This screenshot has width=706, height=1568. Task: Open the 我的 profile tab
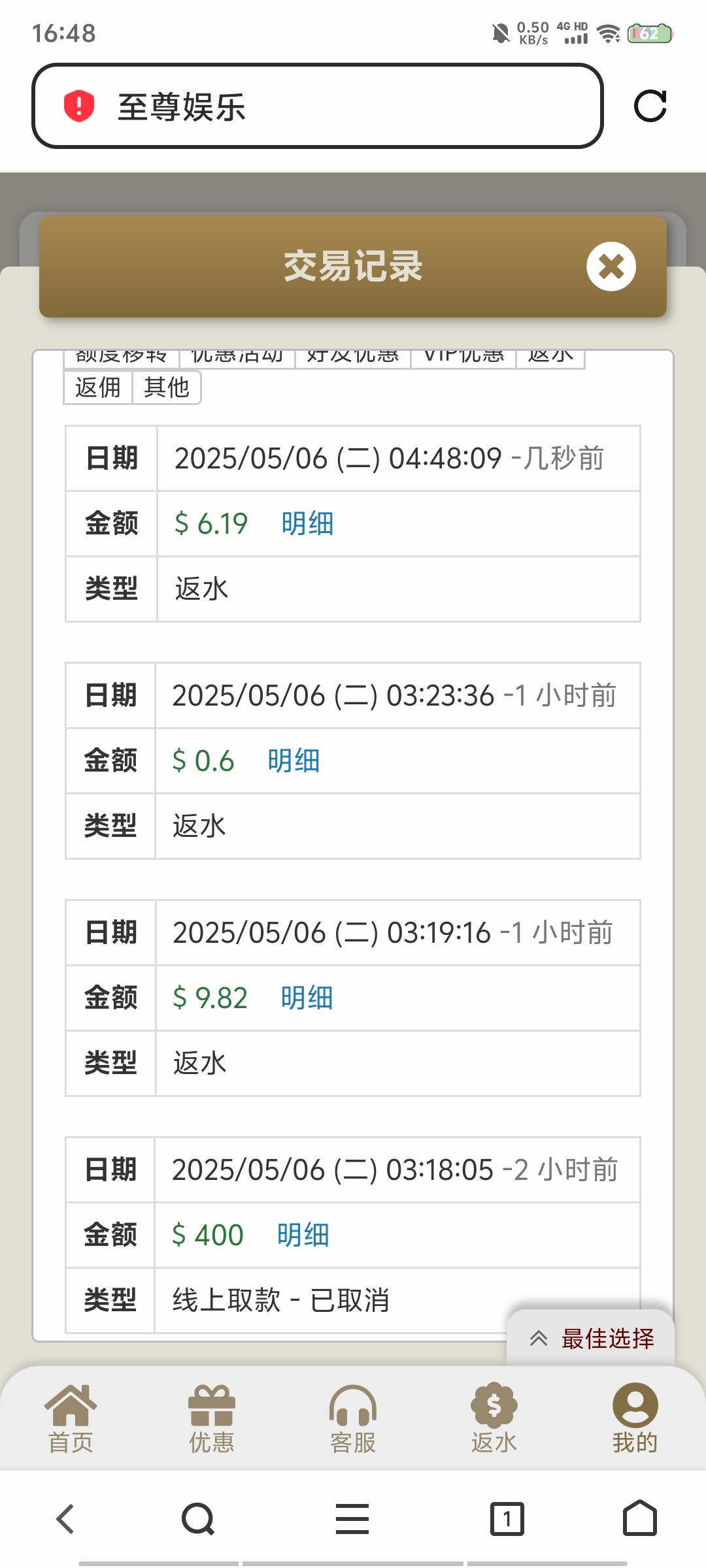coord(635,1418)
